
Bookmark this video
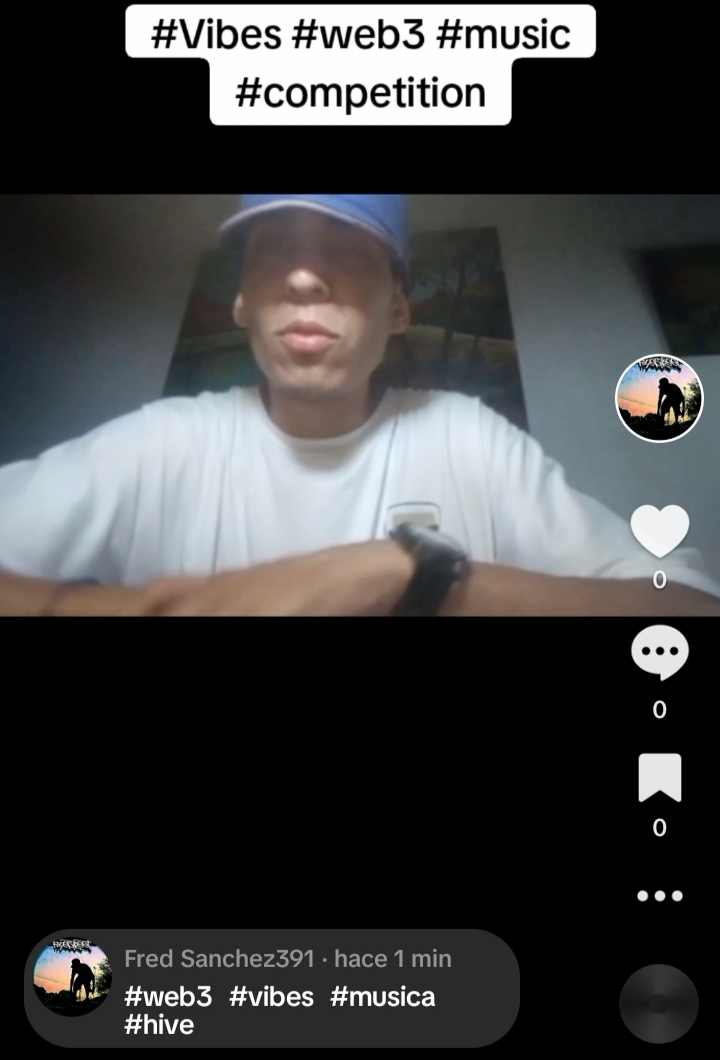(x=660, y=778)
